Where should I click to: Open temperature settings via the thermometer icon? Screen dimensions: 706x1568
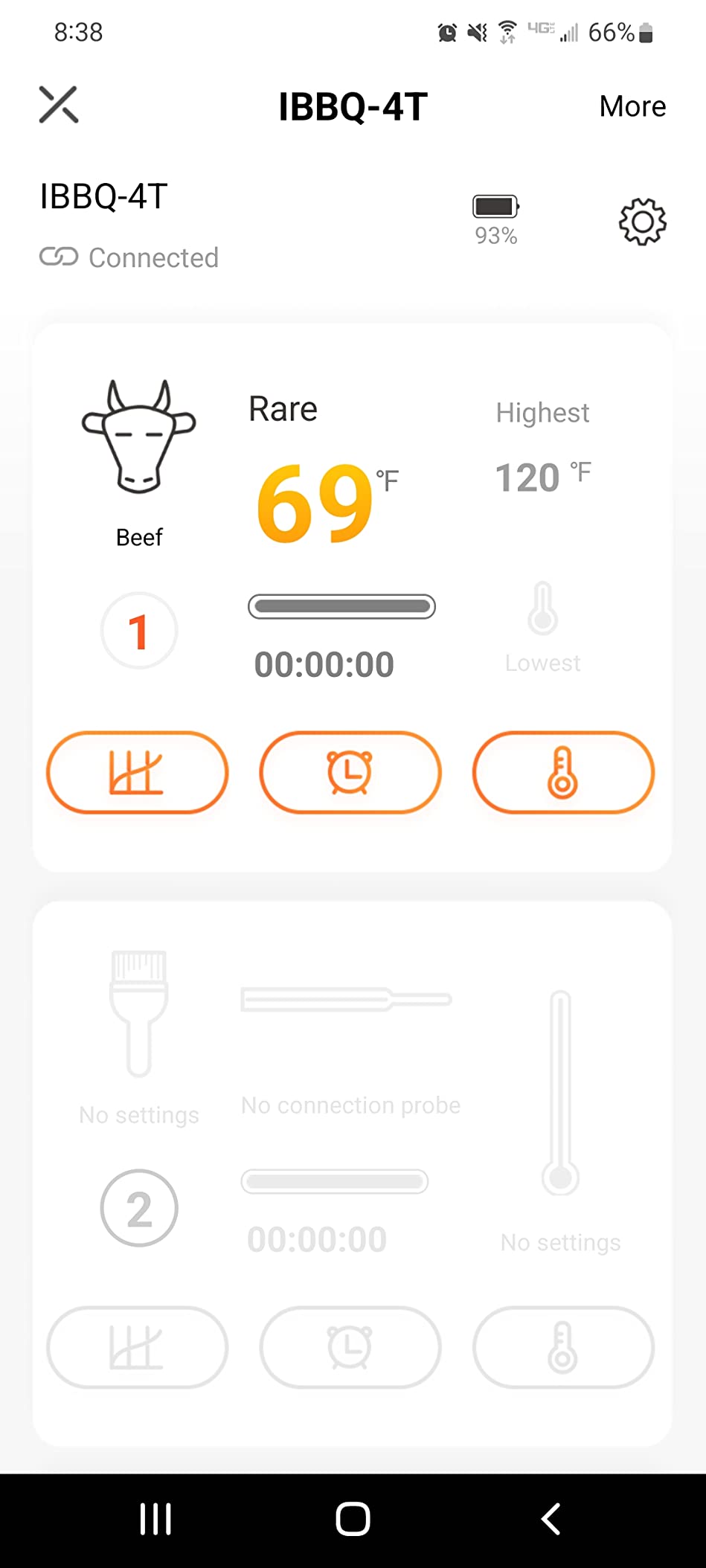point(562,773)
